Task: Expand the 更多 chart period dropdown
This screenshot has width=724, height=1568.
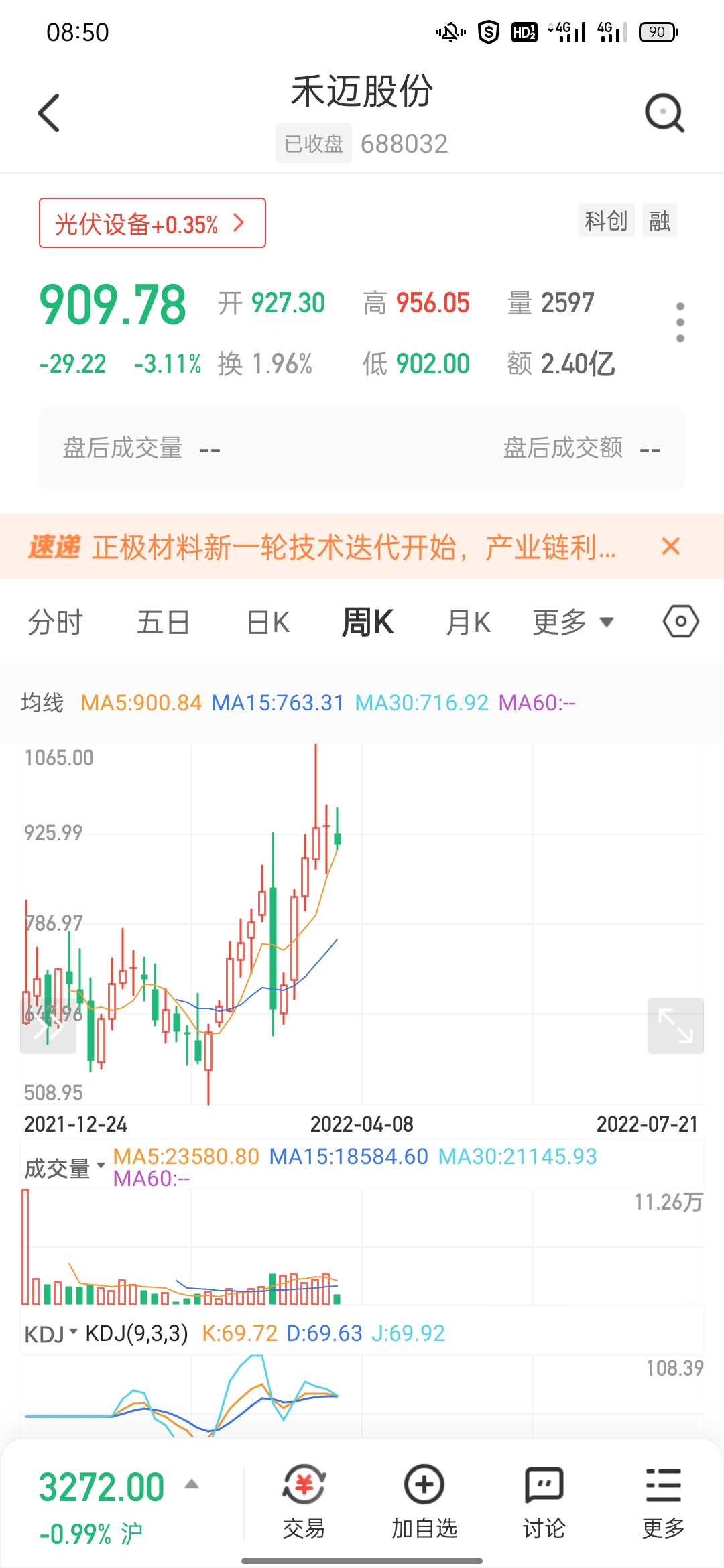Action: [573, 623]
